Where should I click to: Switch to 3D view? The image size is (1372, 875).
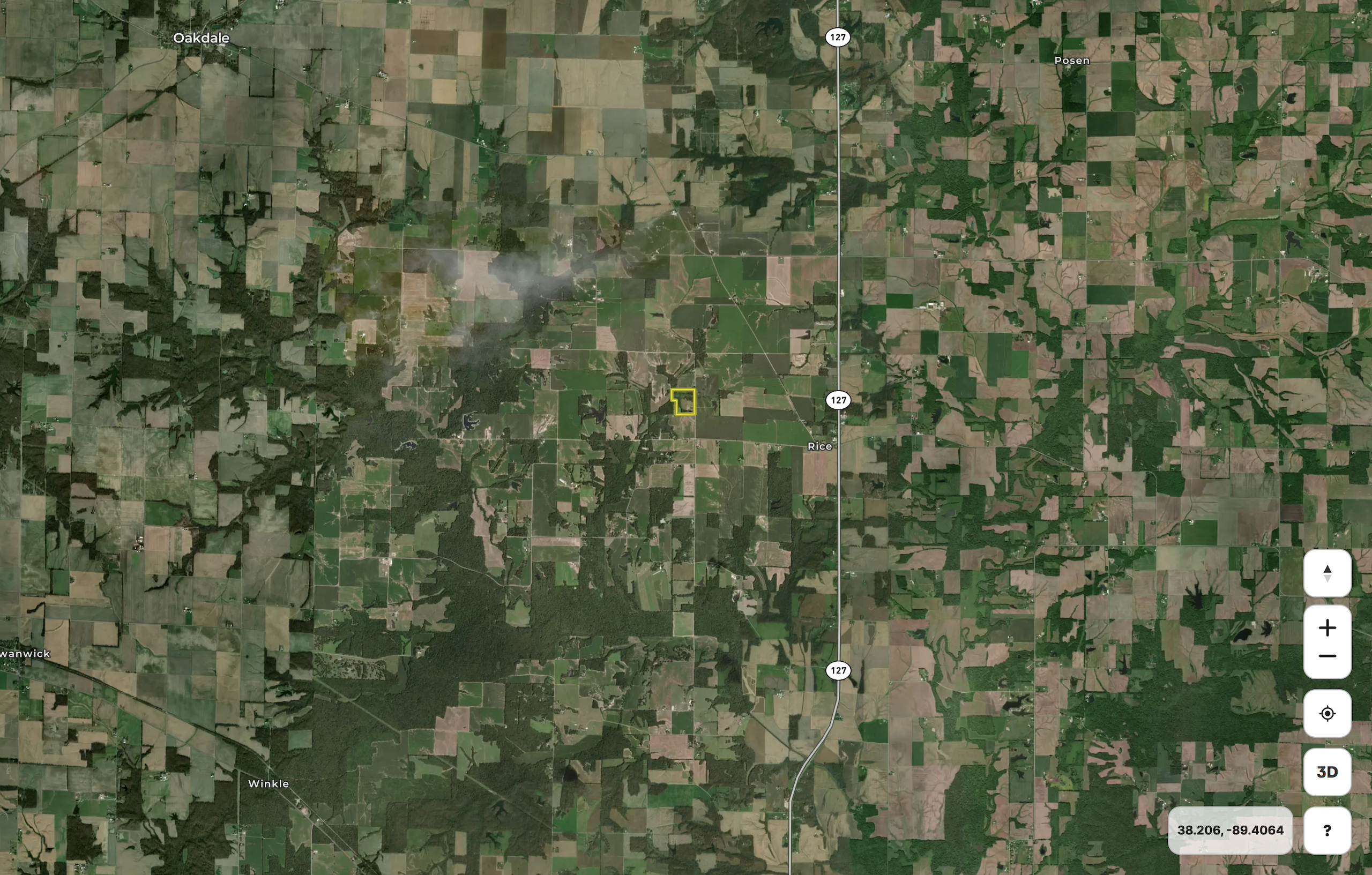(x=1327, y=772)
